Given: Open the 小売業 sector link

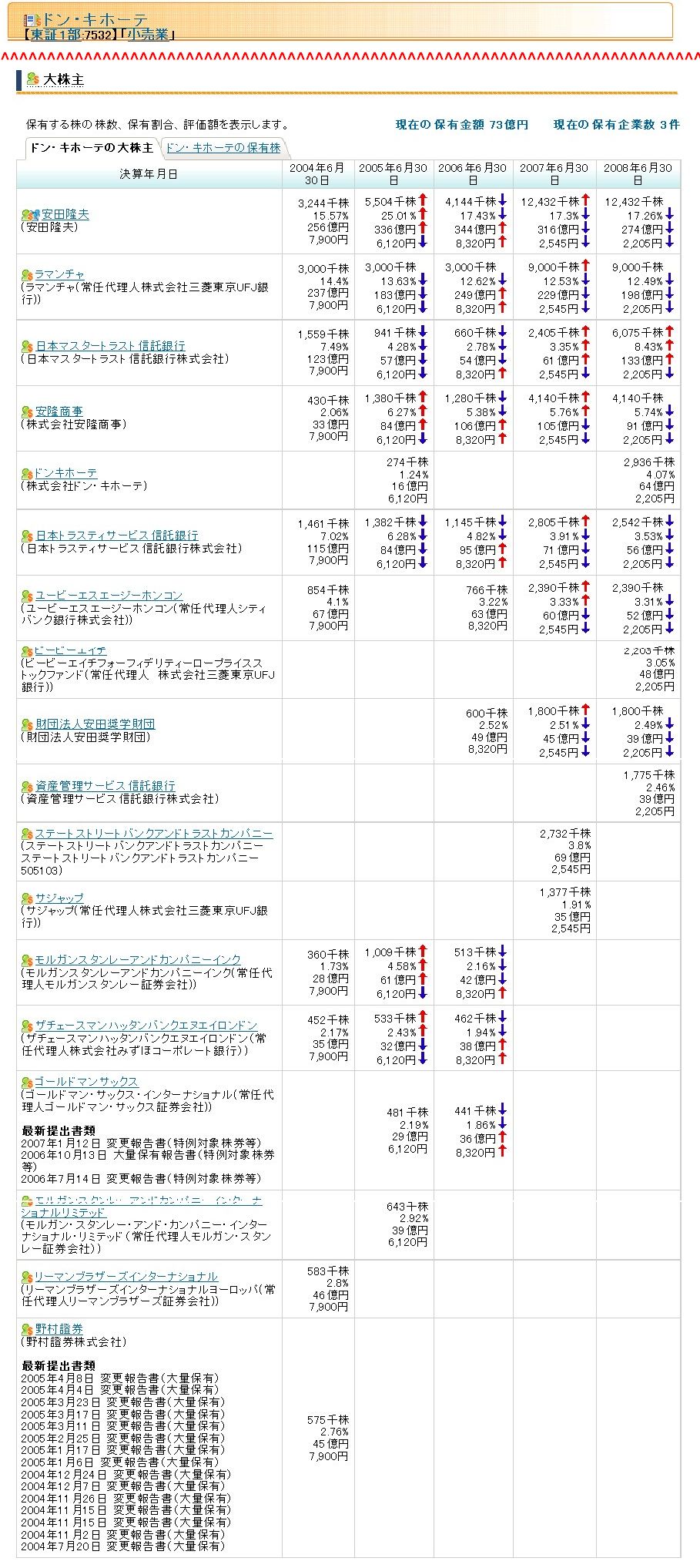Looking at the screenshot, I should click(x=149, y=35).
